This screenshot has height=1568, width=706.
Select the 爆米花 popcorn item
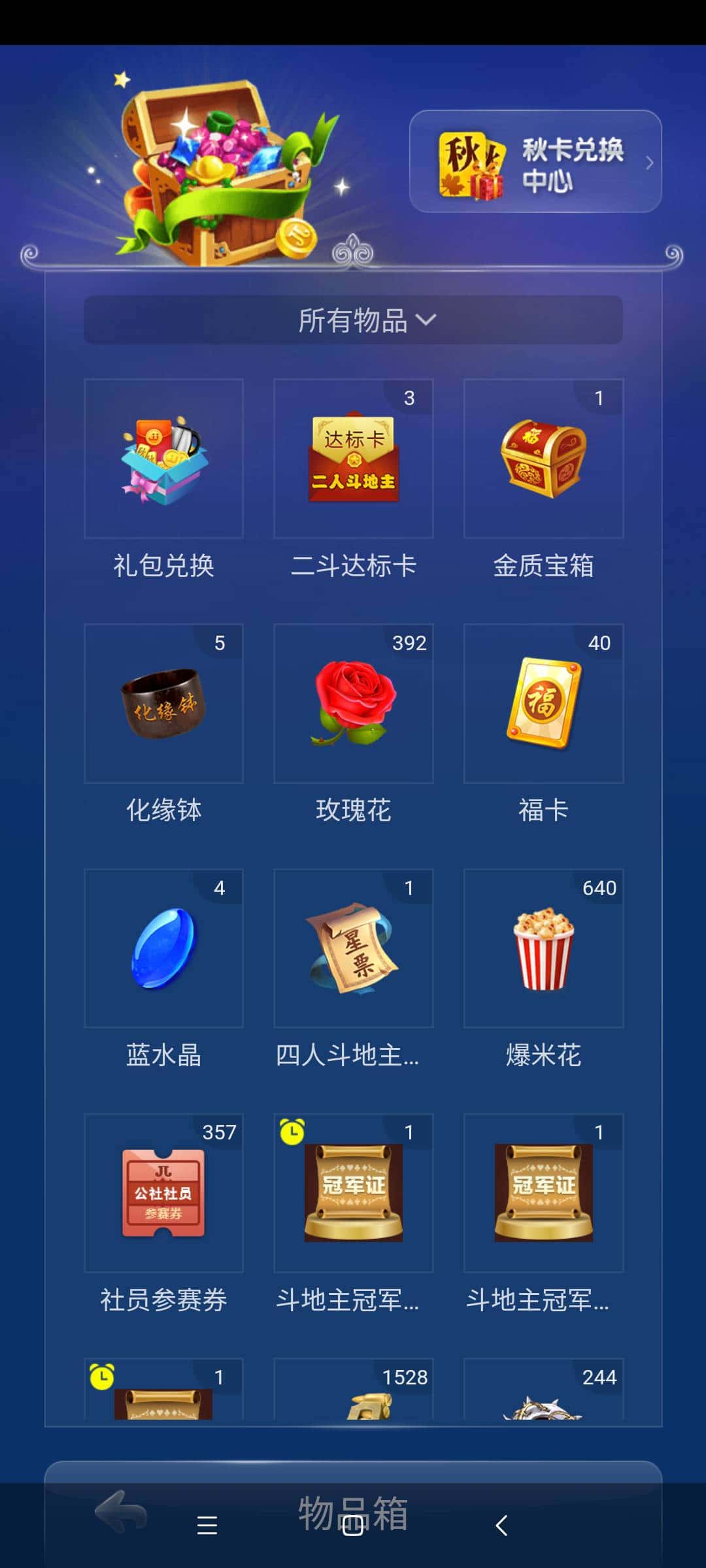coord(543,947)
